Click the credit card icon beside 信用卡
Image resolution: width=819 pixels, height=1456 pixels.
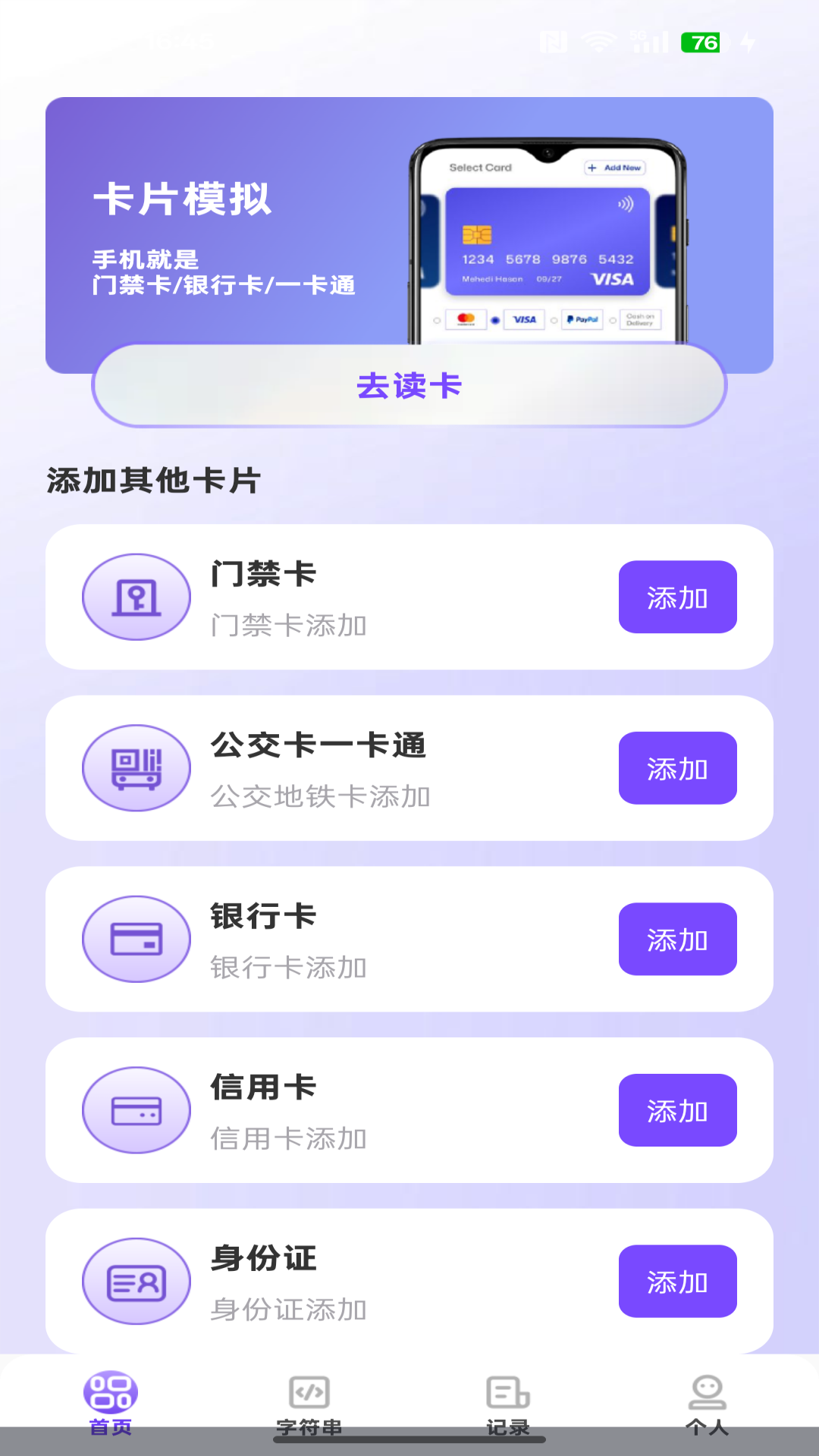136,1110
